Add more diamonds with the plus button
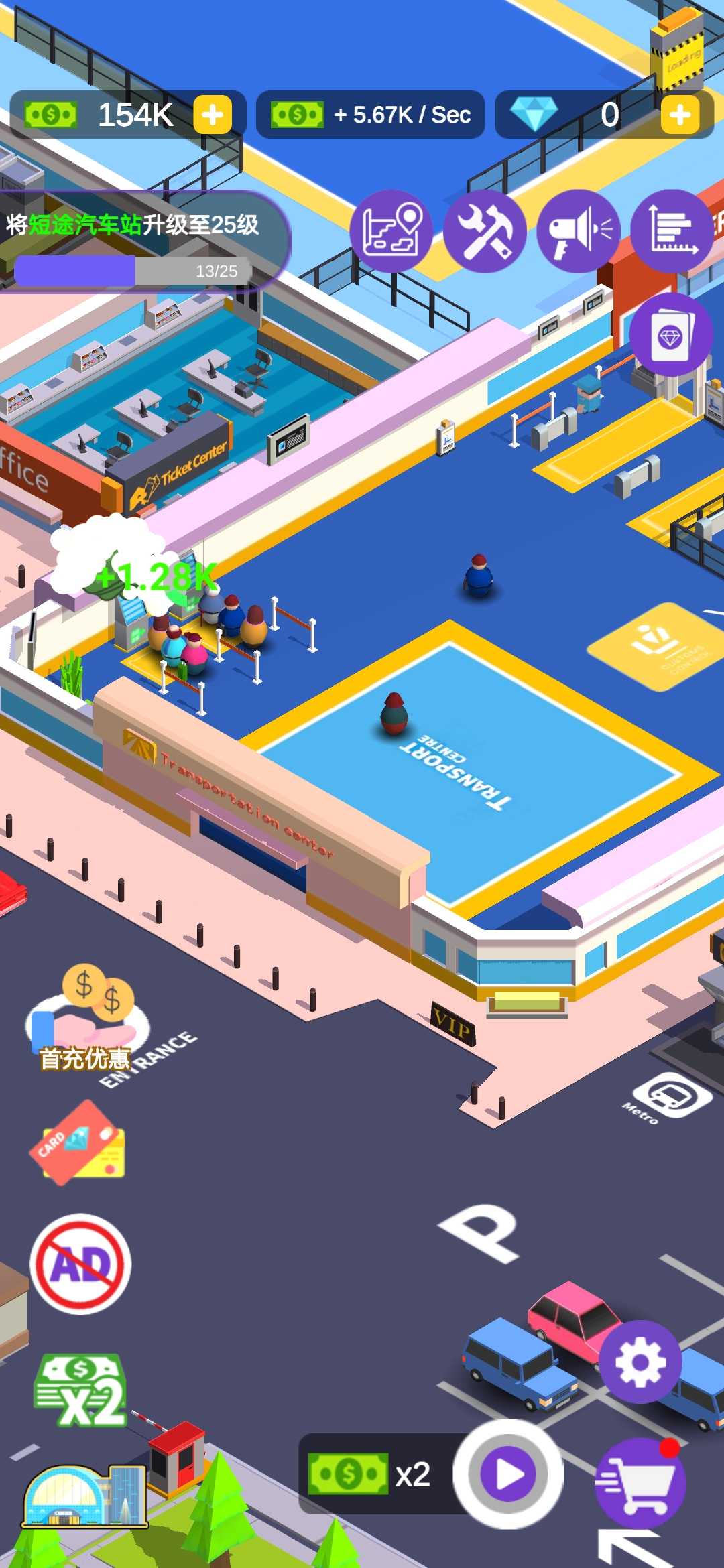The image size is (724, 1568). pyautogui.click(x=680, y=115)
